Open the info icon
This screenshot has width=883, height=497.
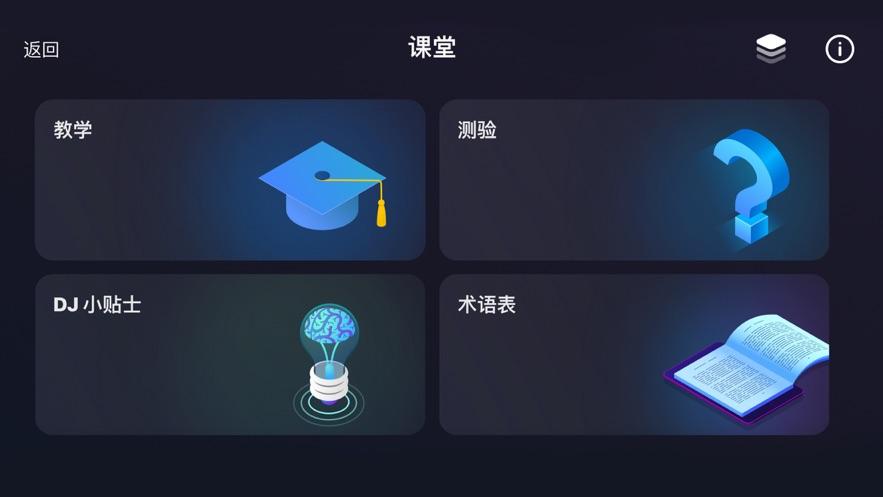[840, 49]
